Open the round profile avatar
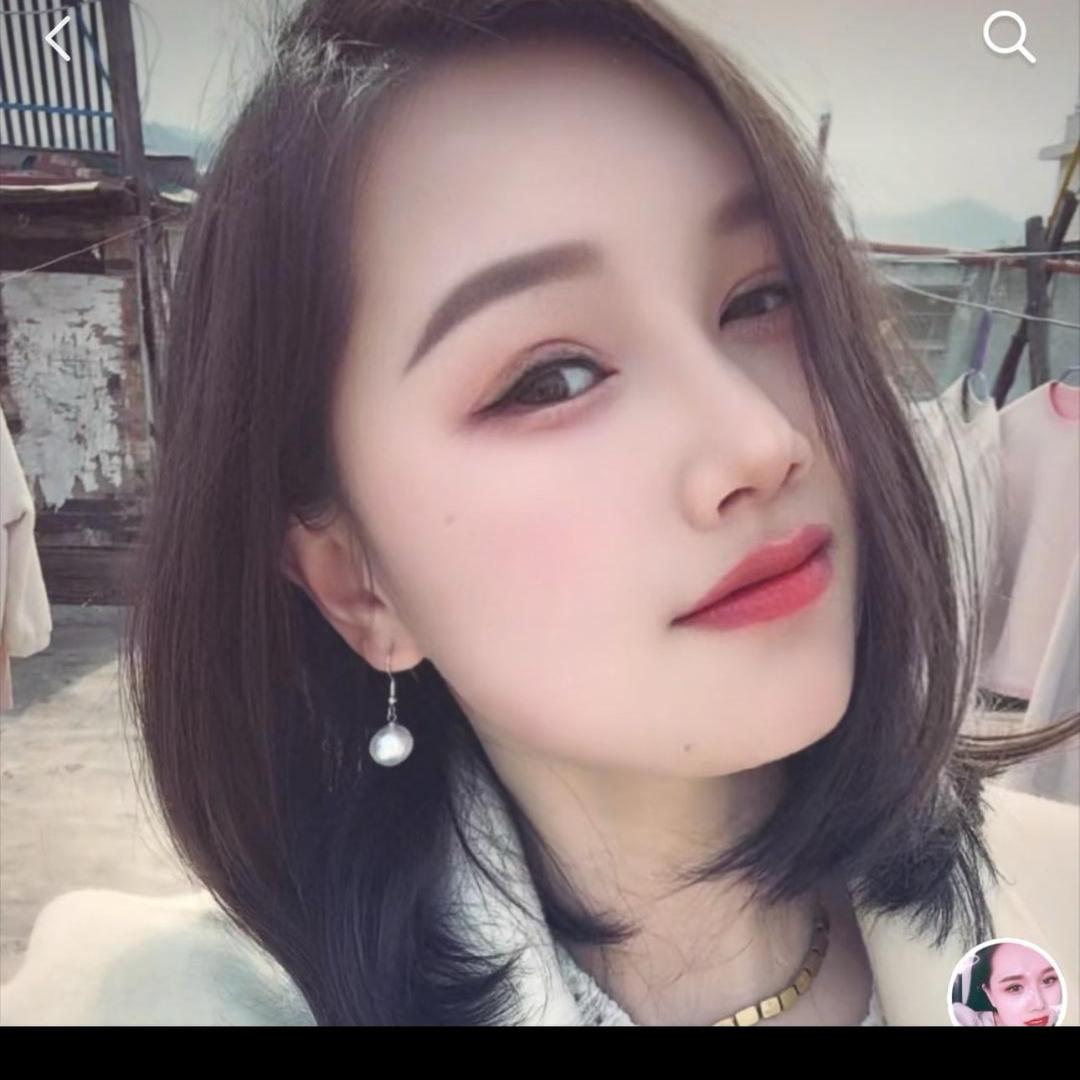 [1007, 985]
